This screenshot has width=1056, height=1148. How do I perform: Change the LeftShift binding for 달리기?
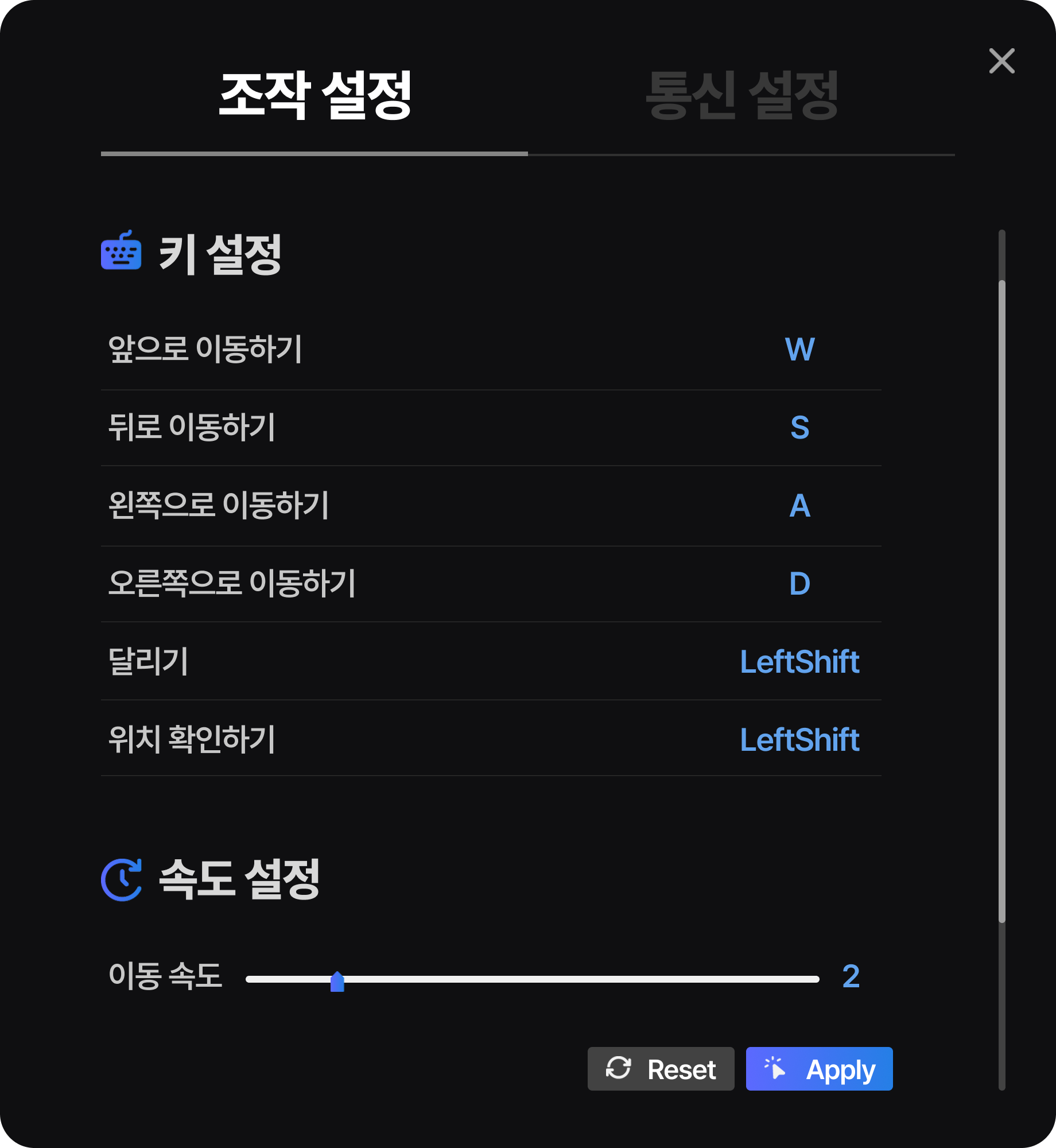point(799,662)
